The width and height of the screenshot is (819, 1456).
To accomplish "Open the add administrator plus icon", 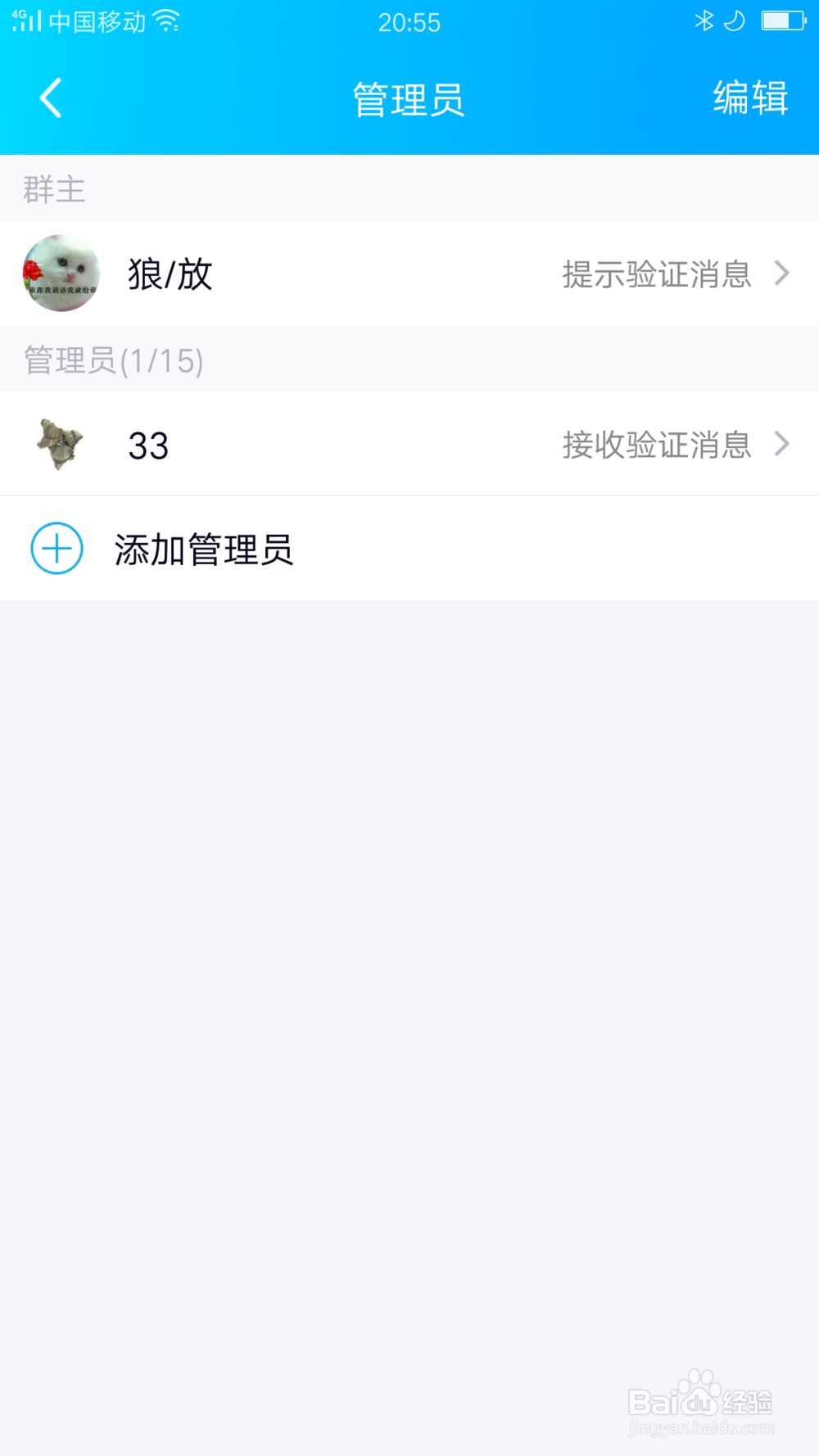I will [56, 549].
